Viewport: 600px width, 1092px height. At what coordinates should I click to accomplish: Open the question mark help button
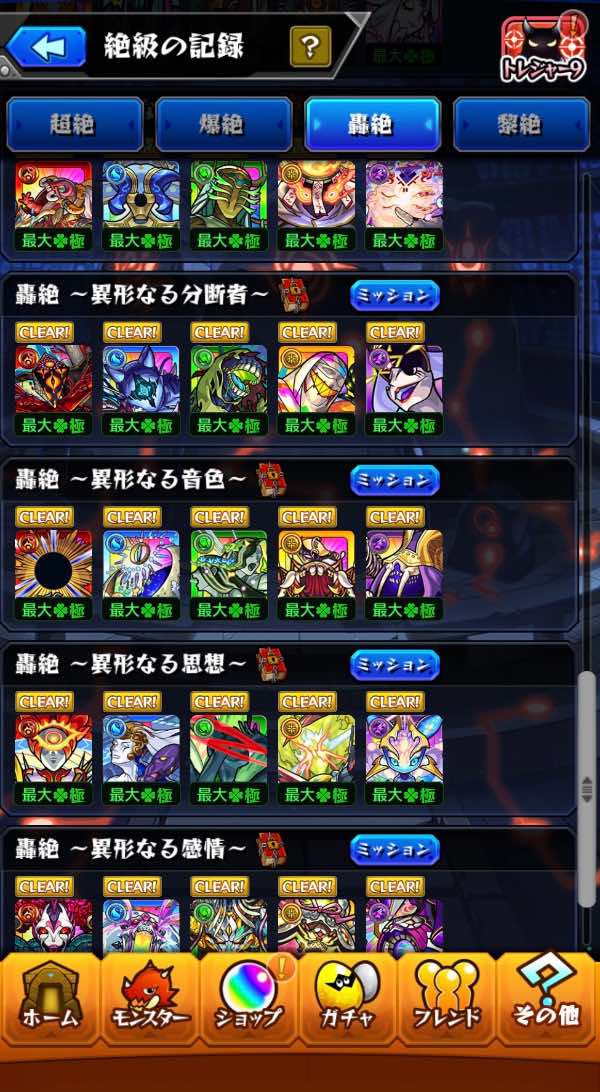pos(310,46)
